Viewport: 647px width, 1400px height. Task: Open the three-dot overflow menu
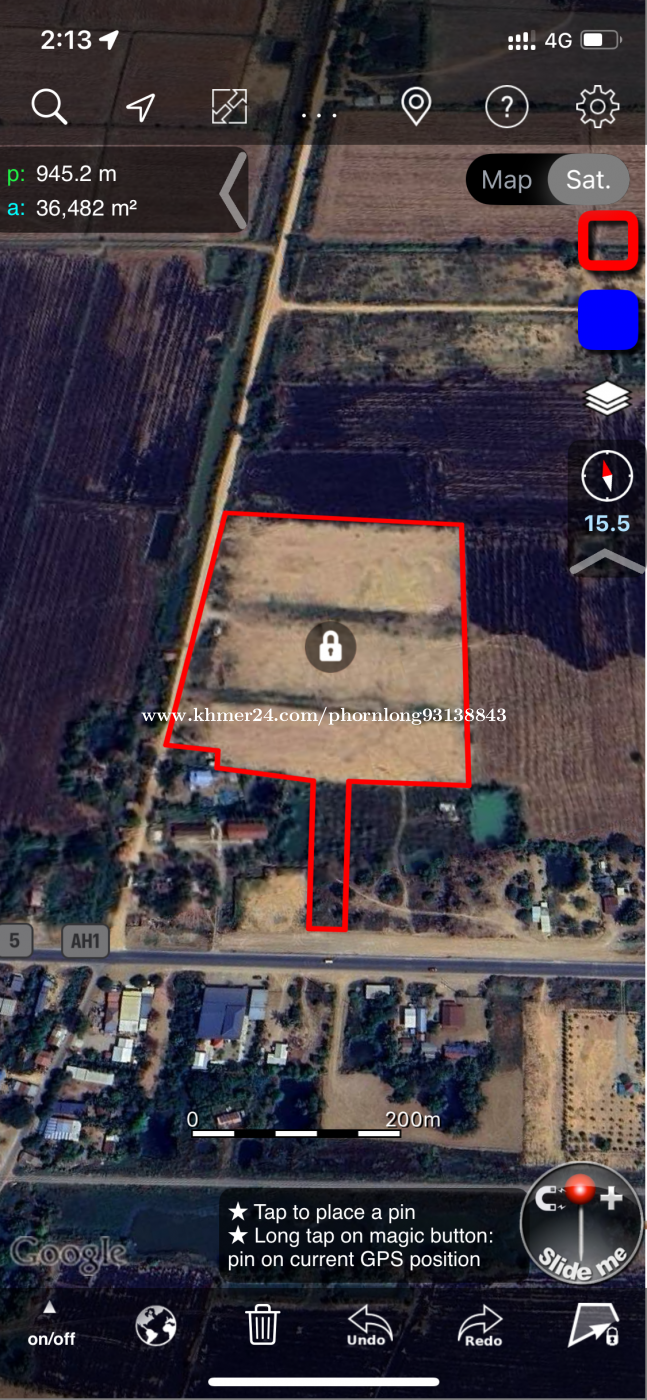click(320, 115)
